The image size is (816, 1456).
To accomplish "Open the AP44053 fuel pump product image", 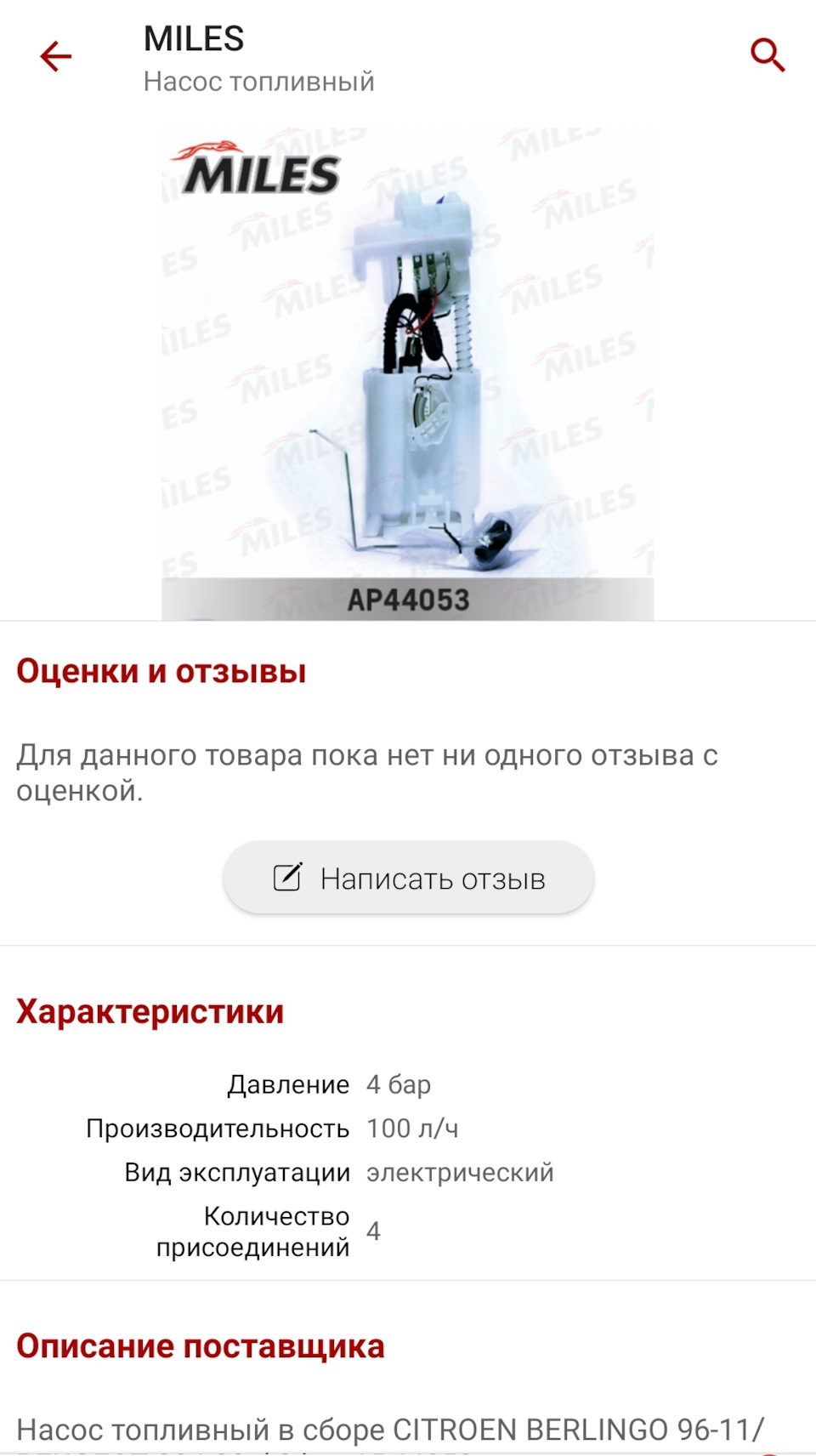I will [408, 374].
